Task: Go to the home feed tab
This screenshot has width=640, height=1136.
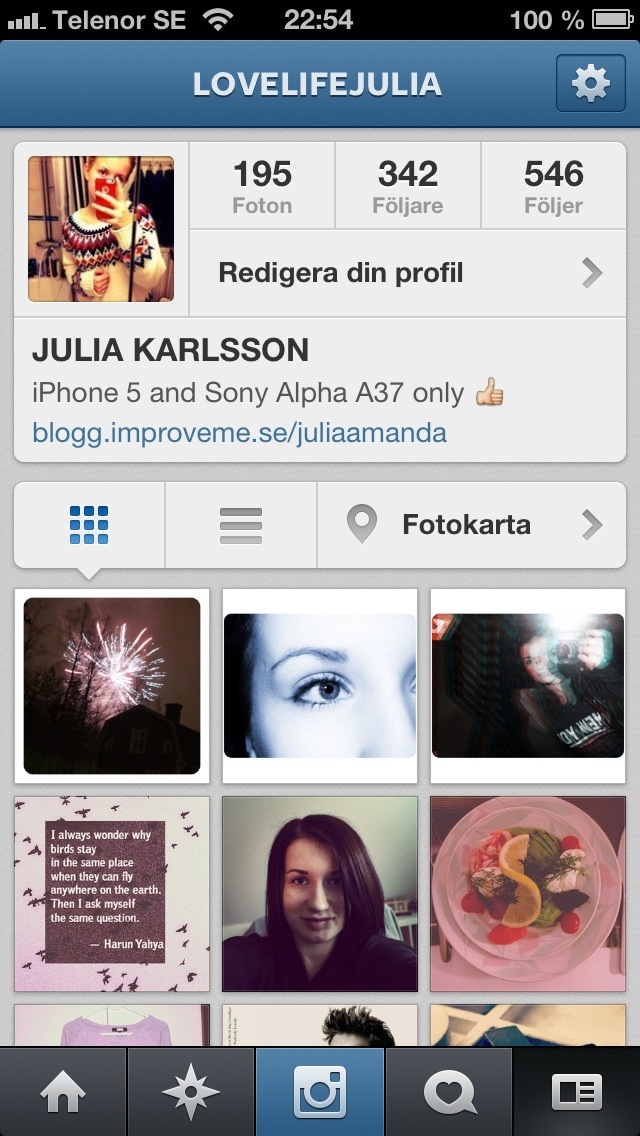Action: pyautogui.click(x=63, y=1092)
